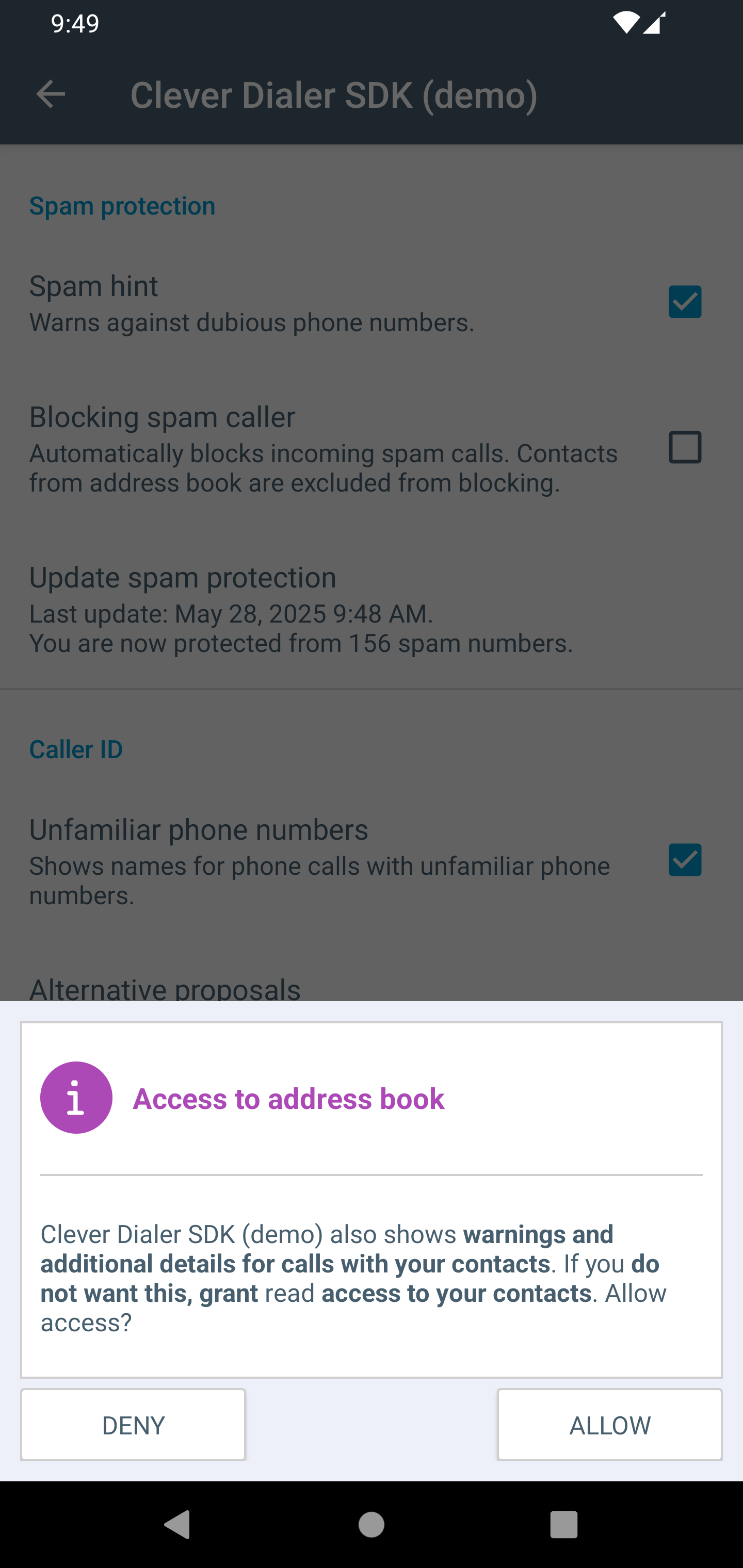Deny access to the address book
The image size is (743, 1568).
[133, 1424]
